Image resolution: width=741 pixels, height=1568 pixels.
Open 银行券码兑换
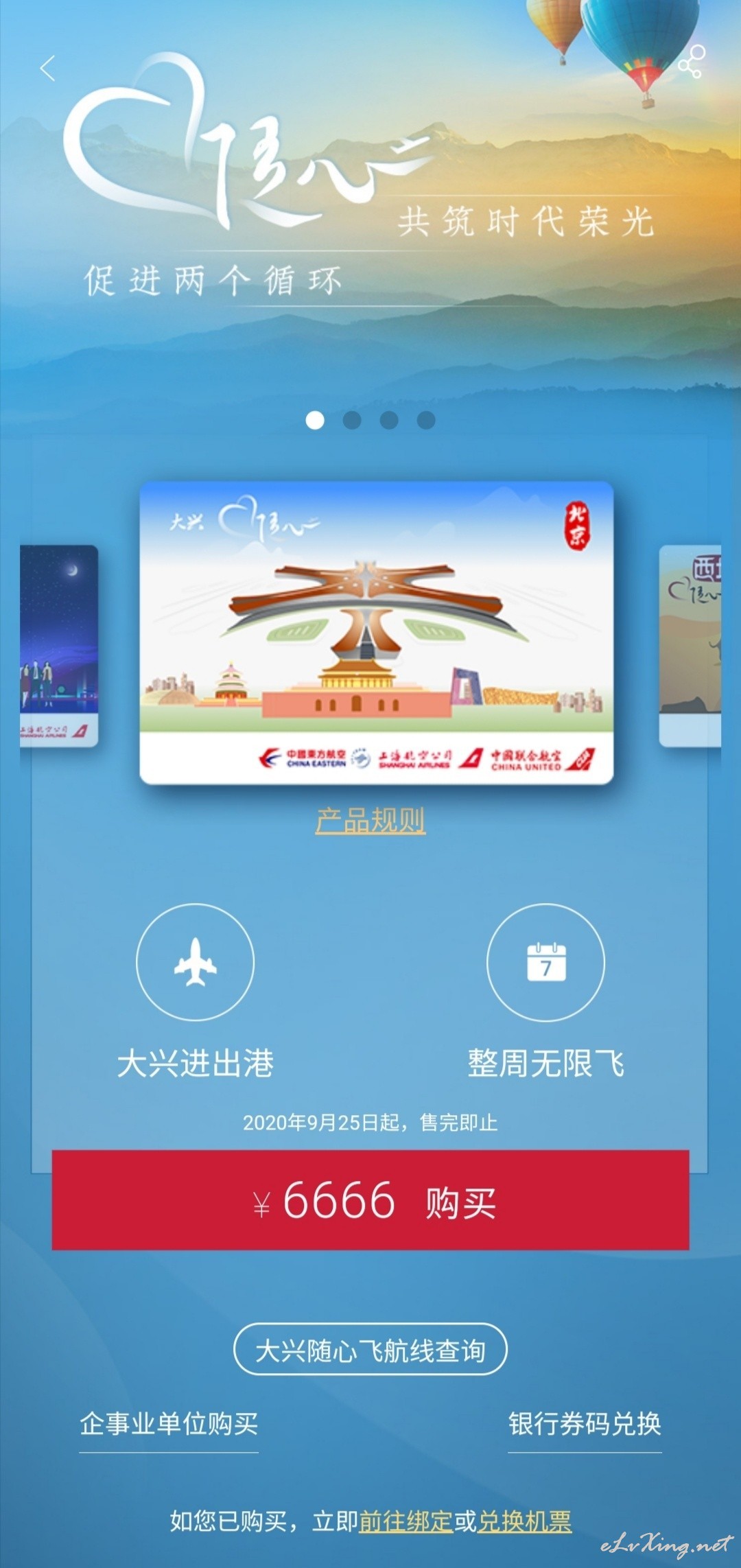pos(585,1424)
